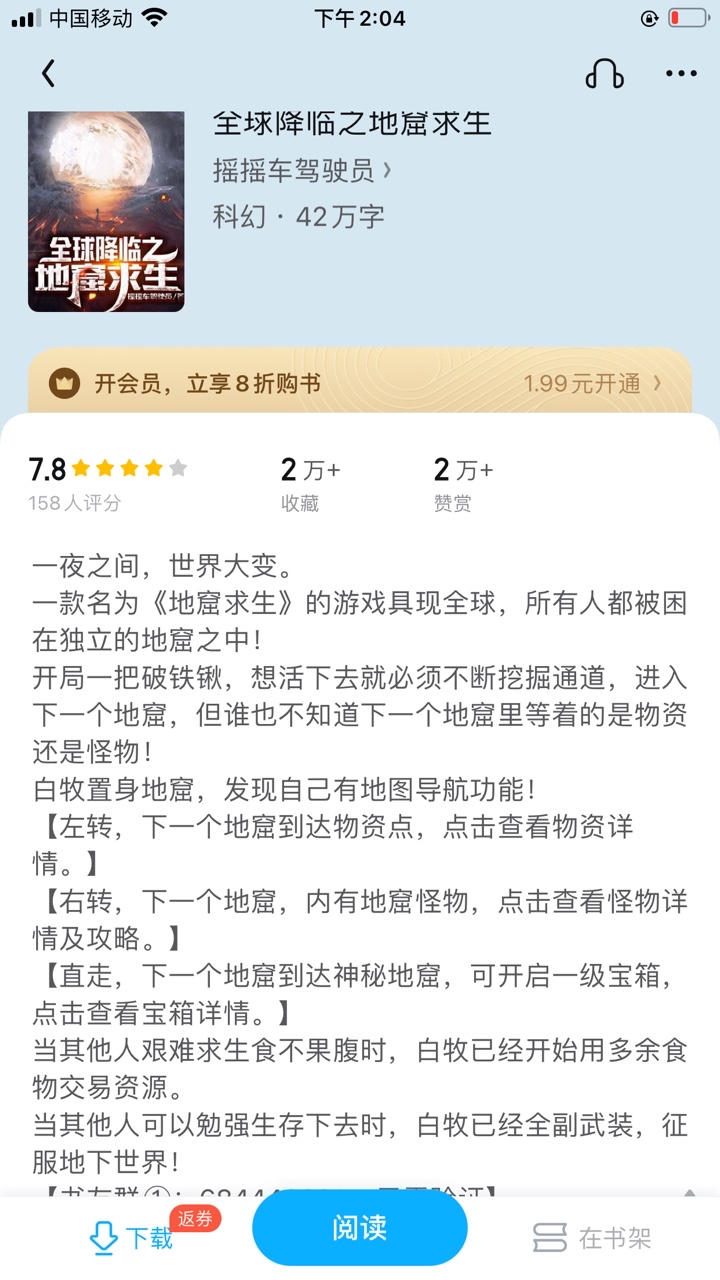The width and height of the screenshot is (720, 1280).
Task: Open the three-dot overflow menu
Action: pyautogui.click(x=681, y=73)
